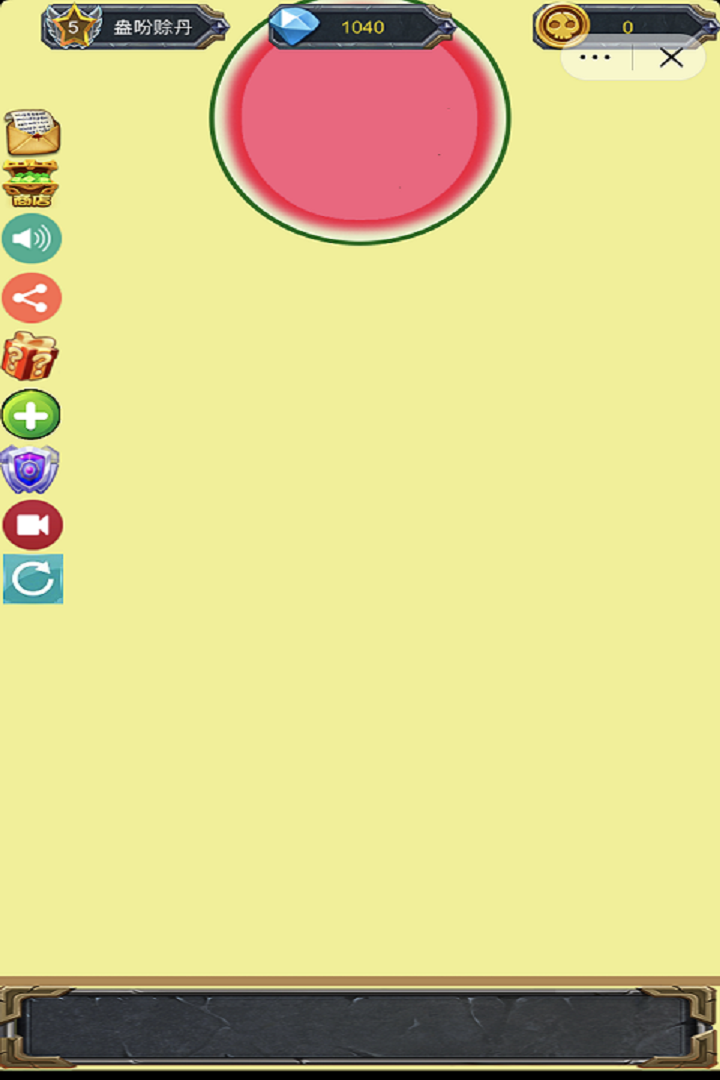
Task: Open the shop treasure chest
Action: [31, 184]
